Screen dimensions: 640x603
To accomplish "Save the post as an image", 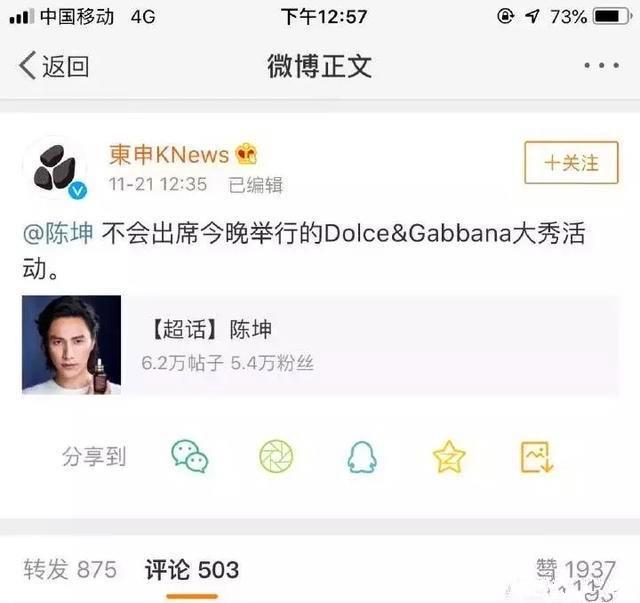I will click(536, 456).
